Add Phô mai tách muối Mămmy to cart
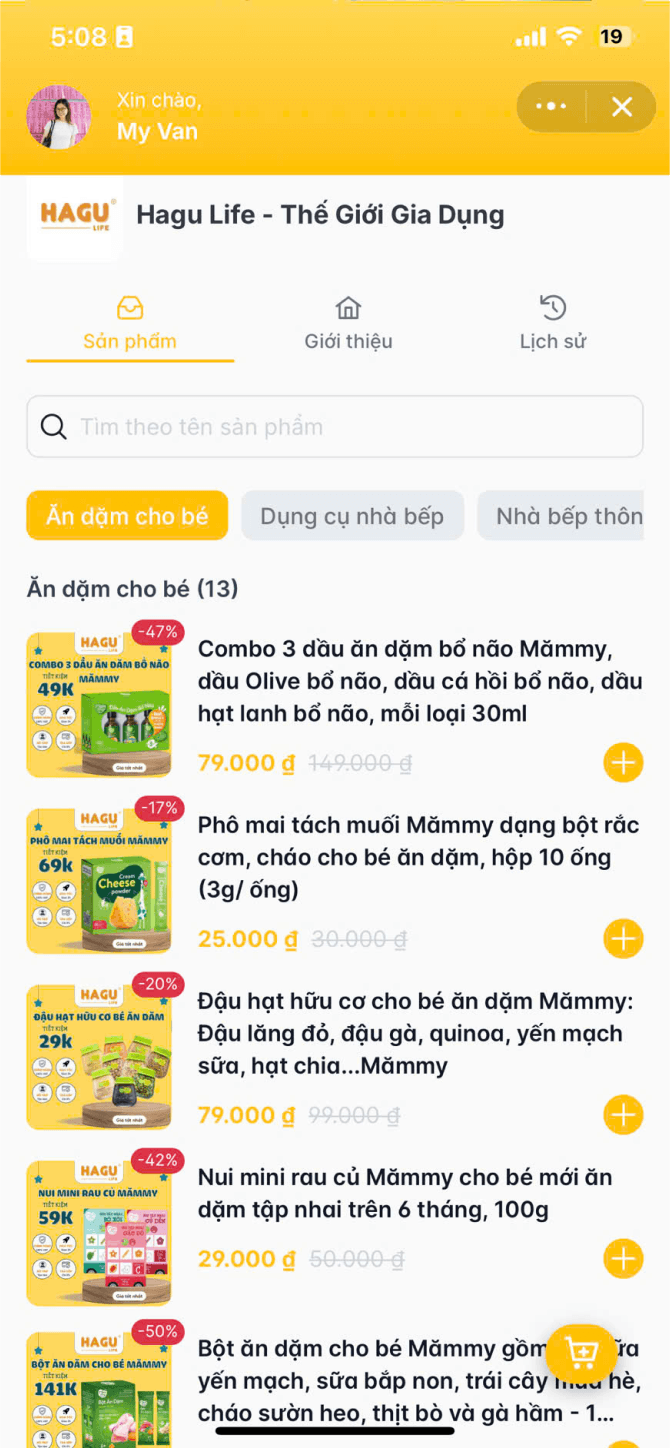The height and width of the screenshot is (1448, 670). click(623, 939)
